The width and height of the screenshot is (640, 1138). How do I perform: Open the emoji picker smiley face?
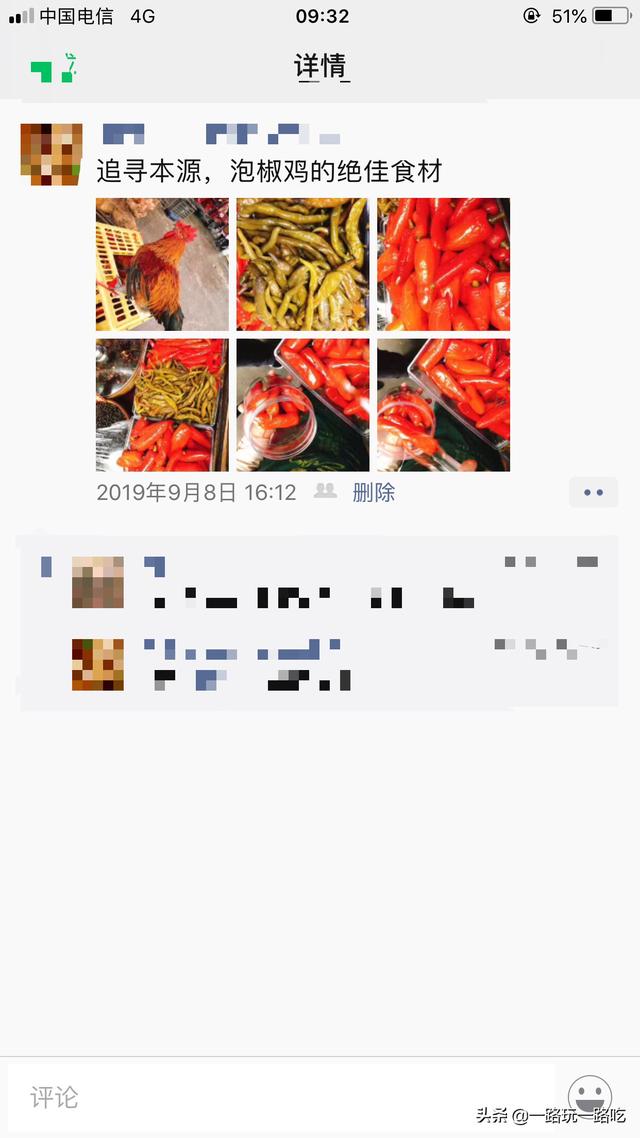pos(589,1096)
